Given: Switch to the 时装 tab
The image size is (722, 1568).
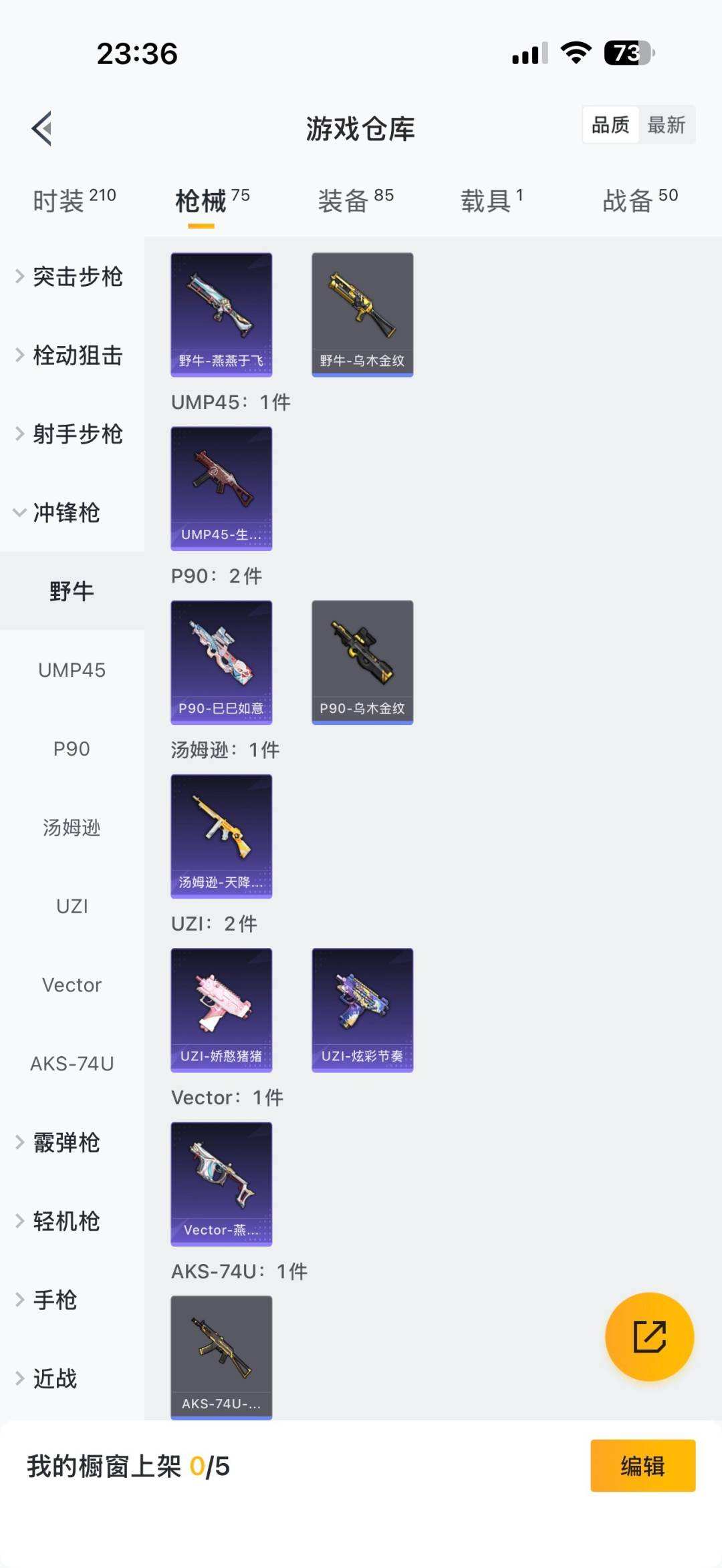Looking at the screenshot, I should (x=74, y=200).
